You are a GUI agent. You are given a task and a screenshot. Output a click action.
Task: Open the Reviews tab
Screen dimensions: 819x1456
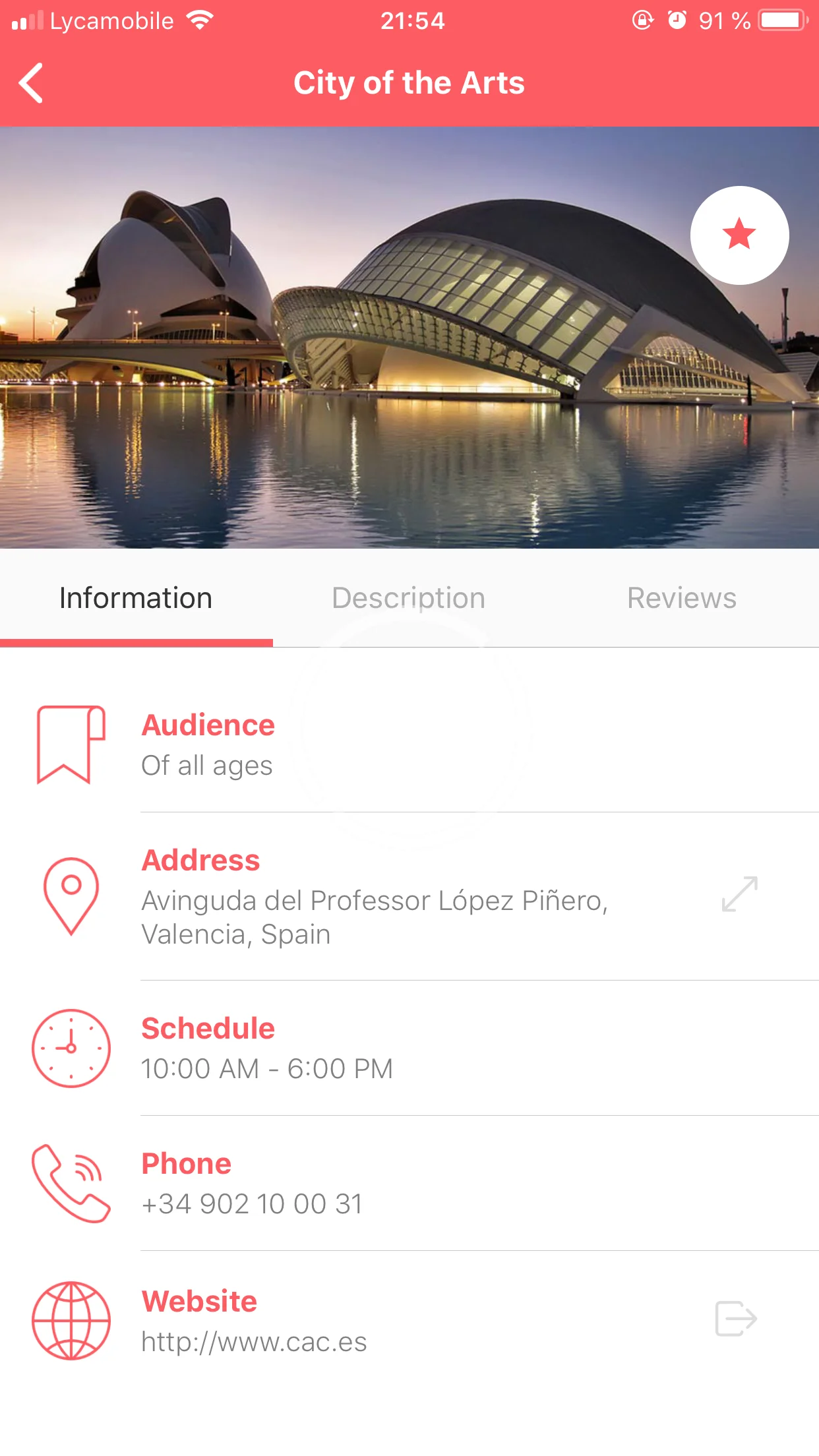point(681,598)
